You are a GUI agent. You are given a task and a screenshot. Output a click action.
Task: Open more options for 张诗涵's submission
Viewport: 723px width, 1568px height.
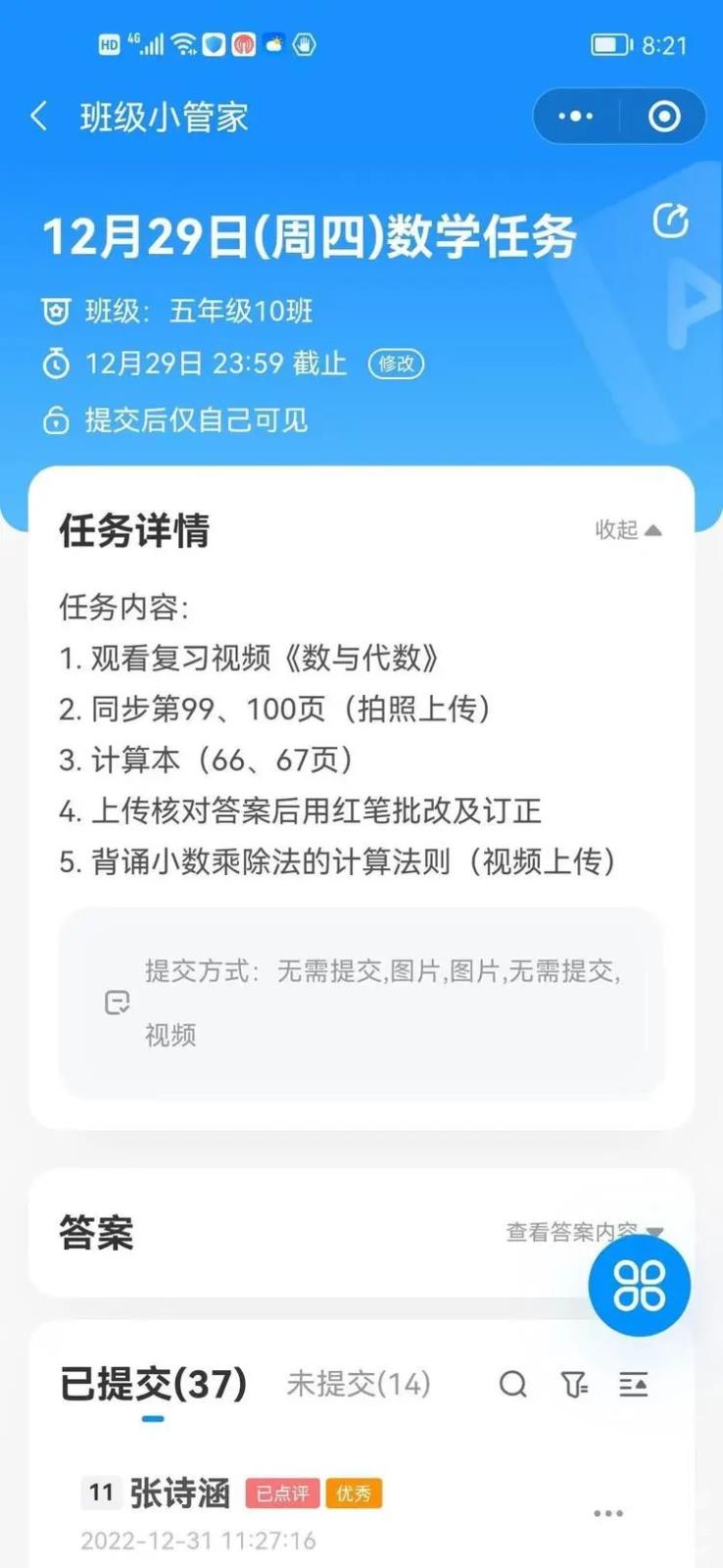[x=608, y=1514]
